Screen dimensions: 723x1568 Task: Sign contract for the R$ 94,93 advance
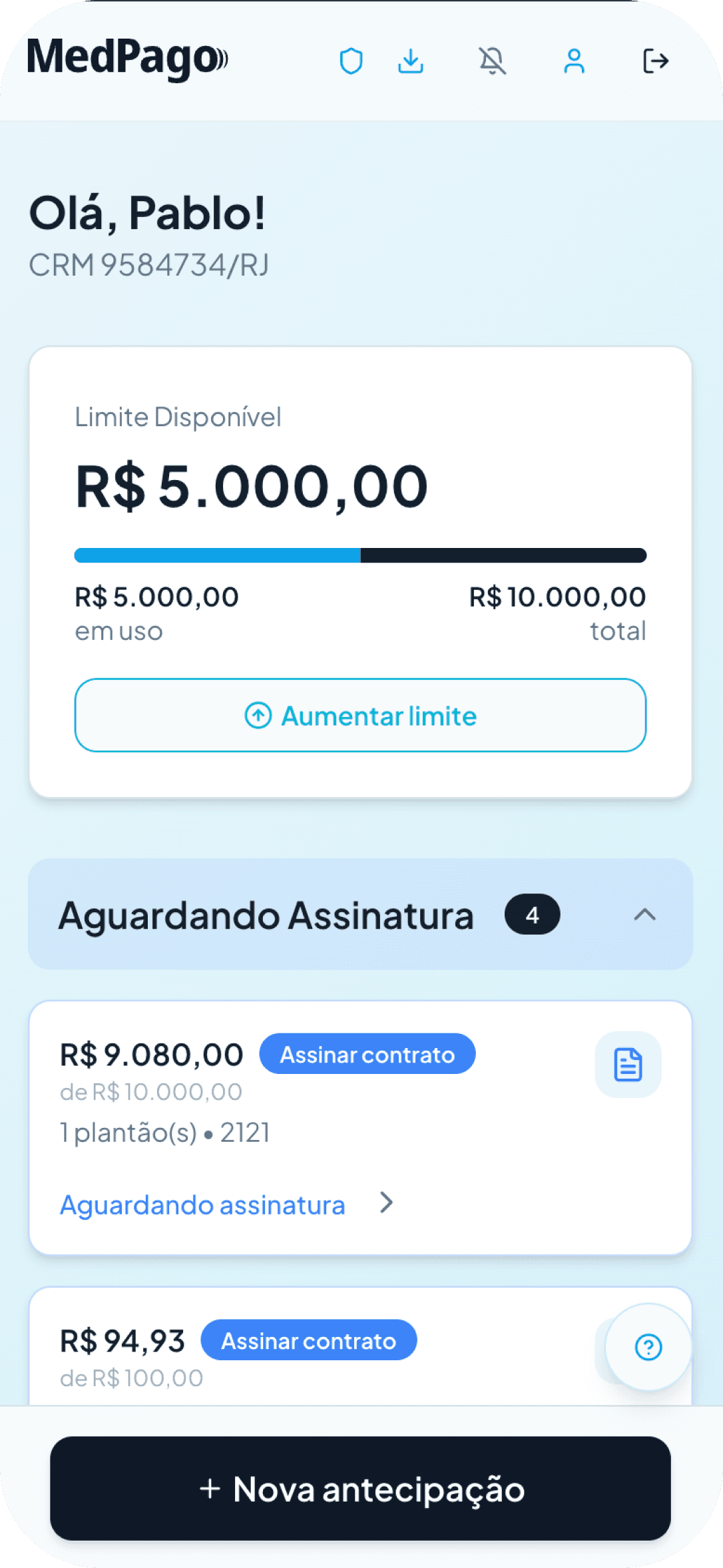click(x=309, y=1340)
